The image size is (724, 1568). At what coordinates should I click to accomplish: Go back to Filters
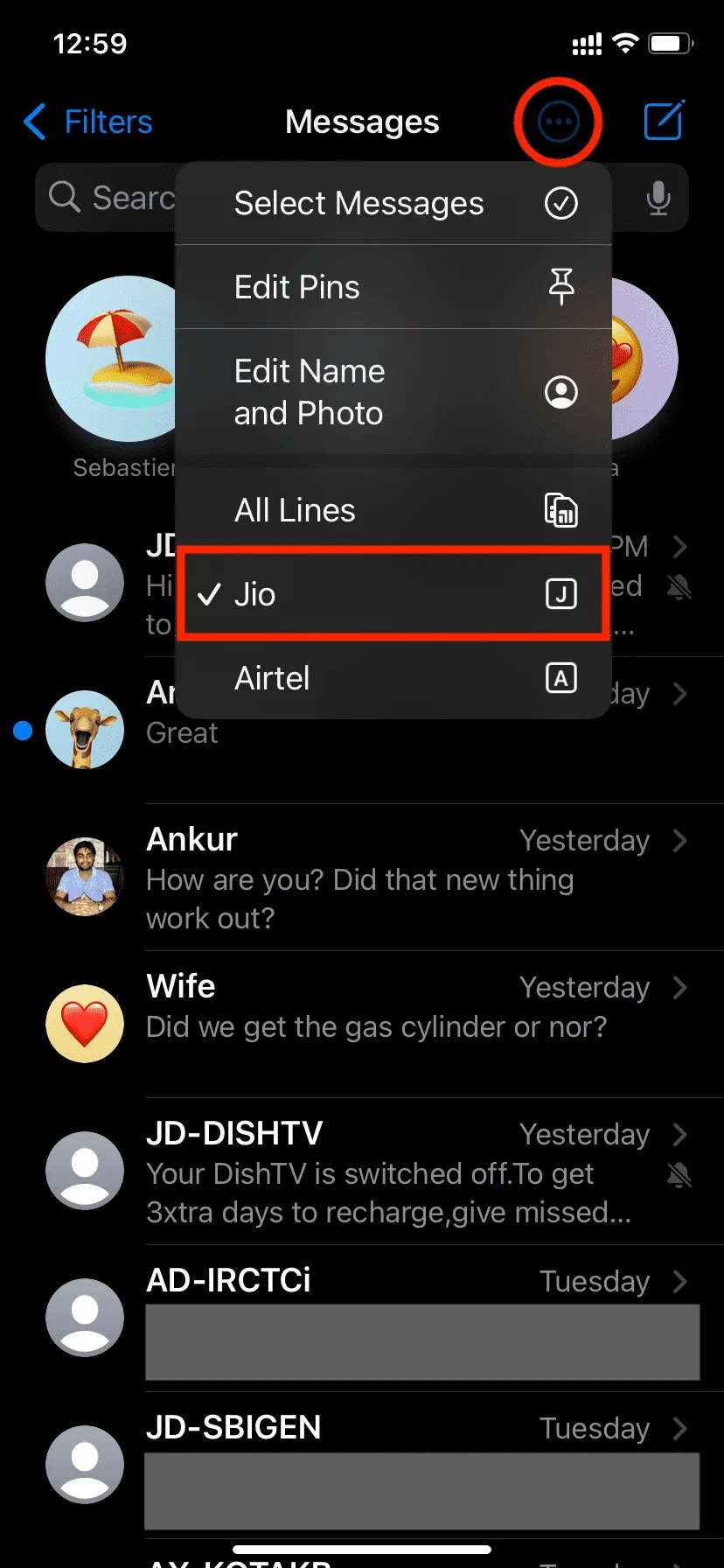coord(87,122)
